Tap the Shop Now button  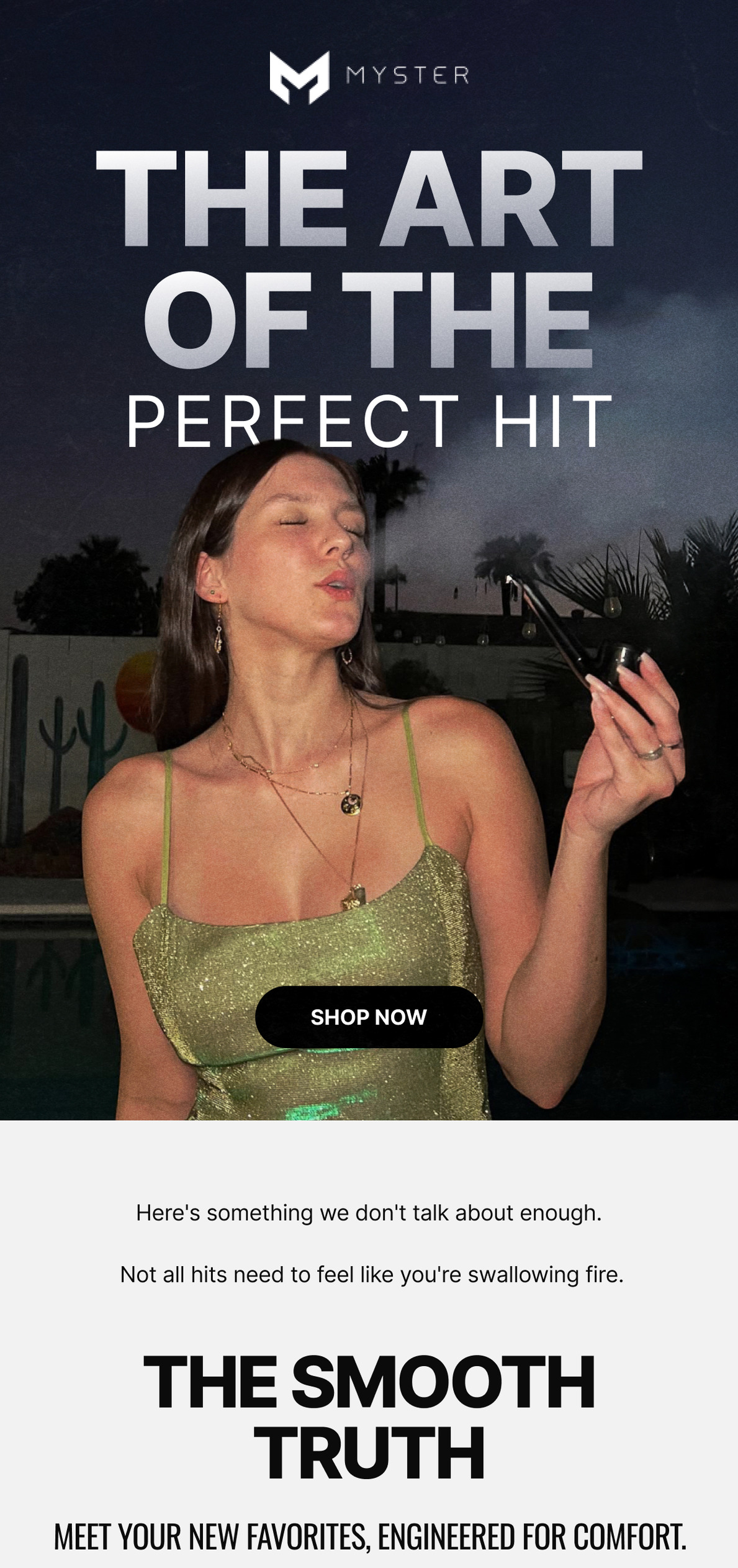369,1017
